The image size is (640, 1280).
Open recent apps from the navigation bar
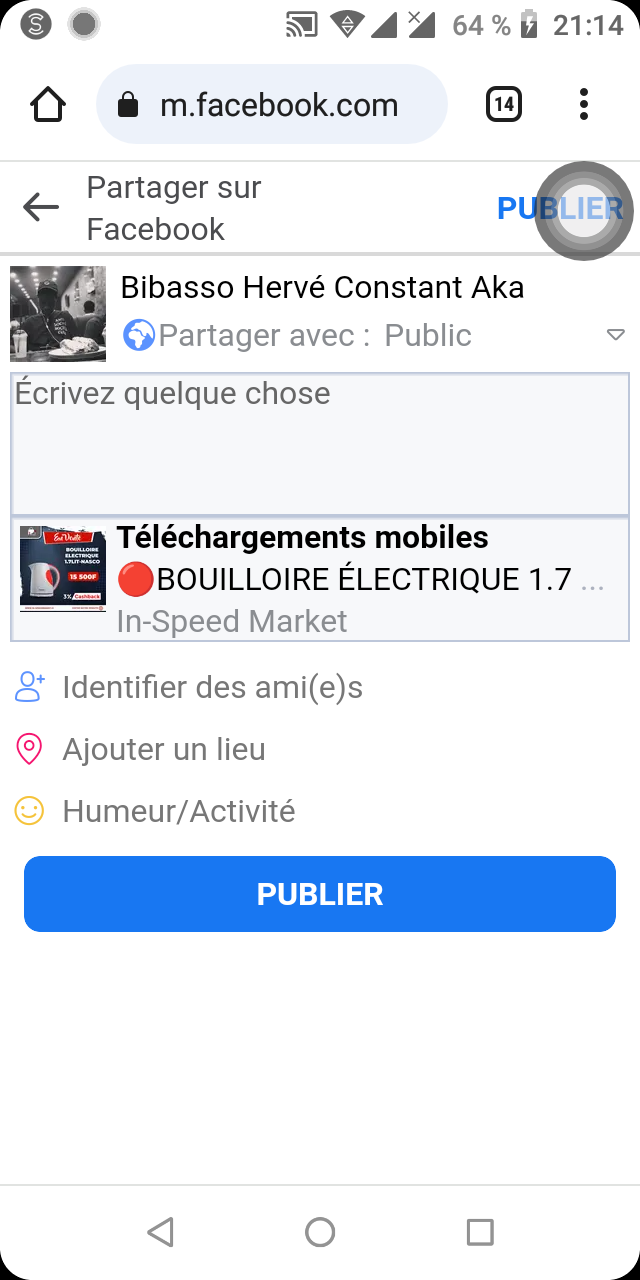tap(480, 1232)
